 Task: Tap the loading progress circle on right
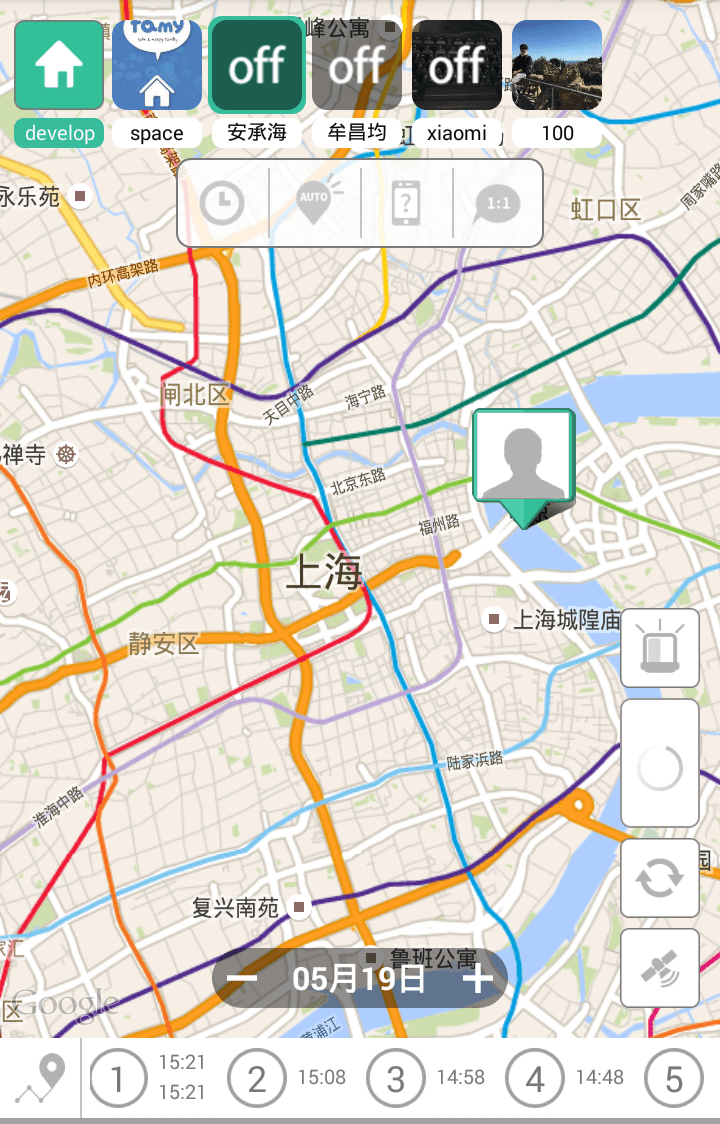coord(659,762)
